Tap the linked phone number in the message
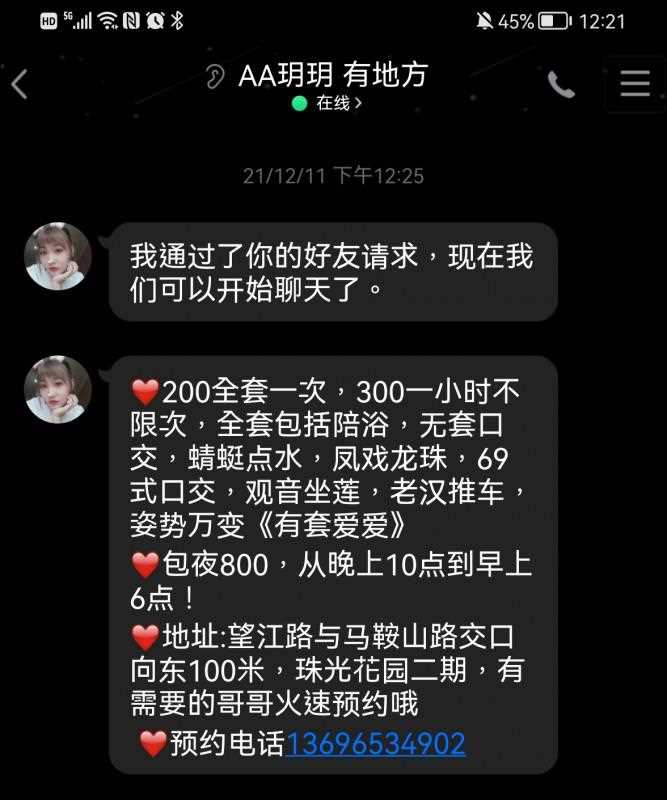Viewport: 667px width, 800px height. pyautogui.click(x=376, y=743)
